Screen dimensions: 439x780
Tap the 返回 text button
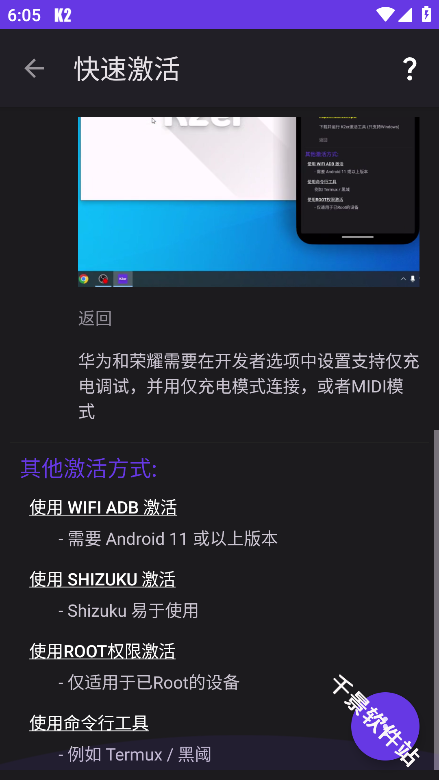(95, 318)
